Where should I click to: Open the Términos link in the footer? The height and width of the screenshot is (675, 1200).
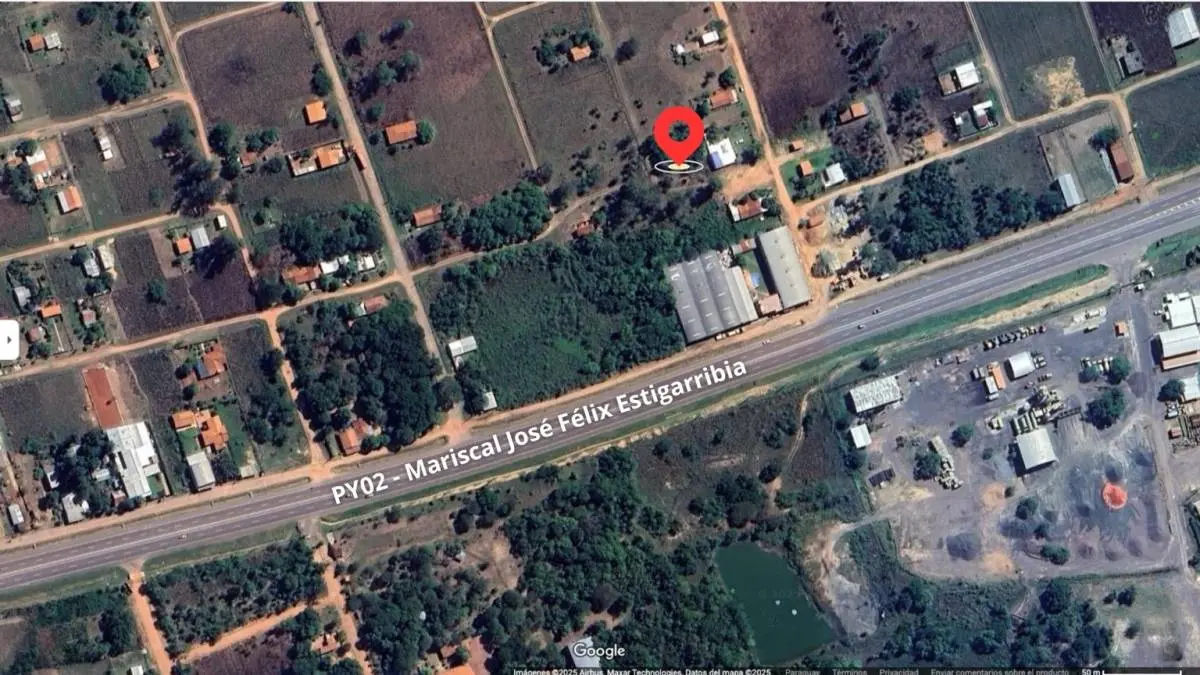point(849,672)
